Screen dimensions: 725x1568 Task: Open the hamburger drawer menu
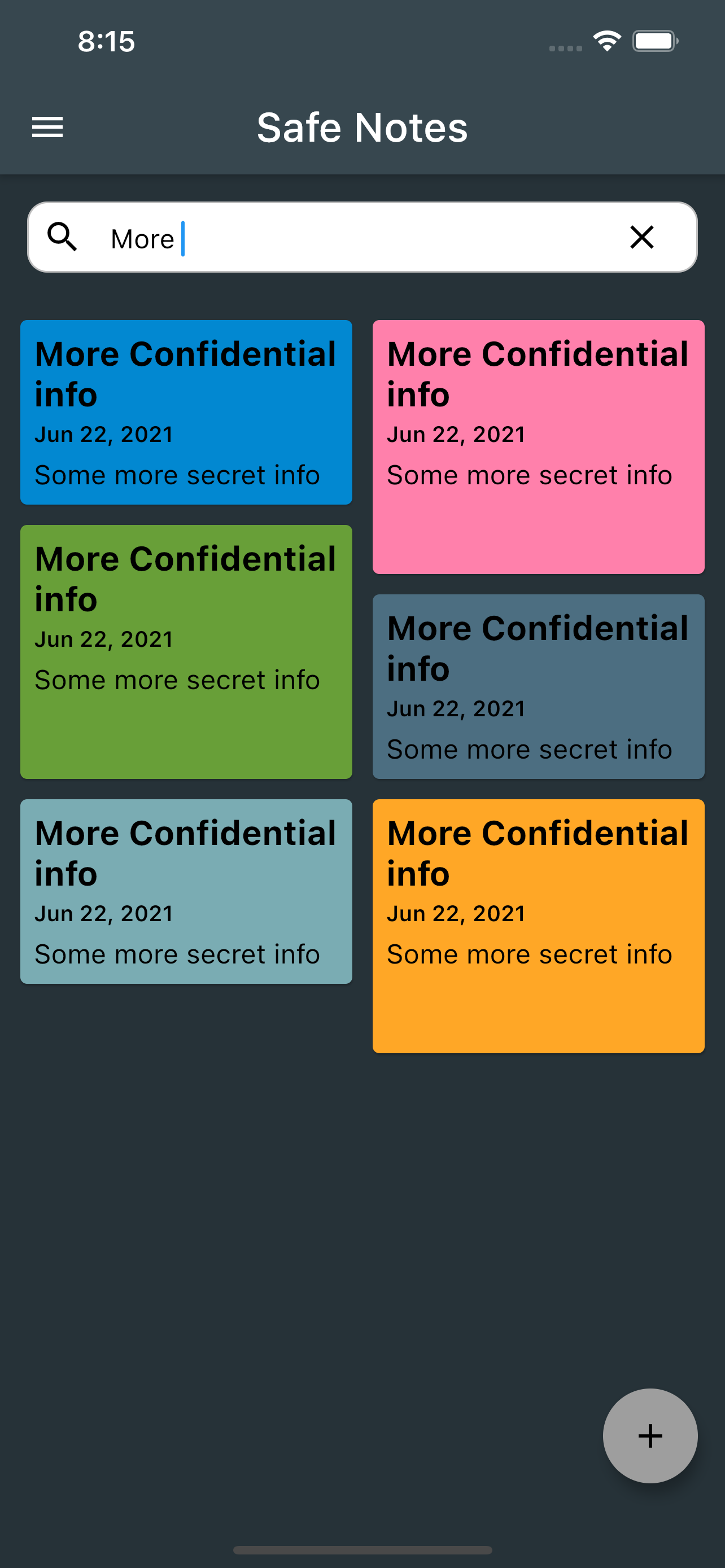coord(47,127)
